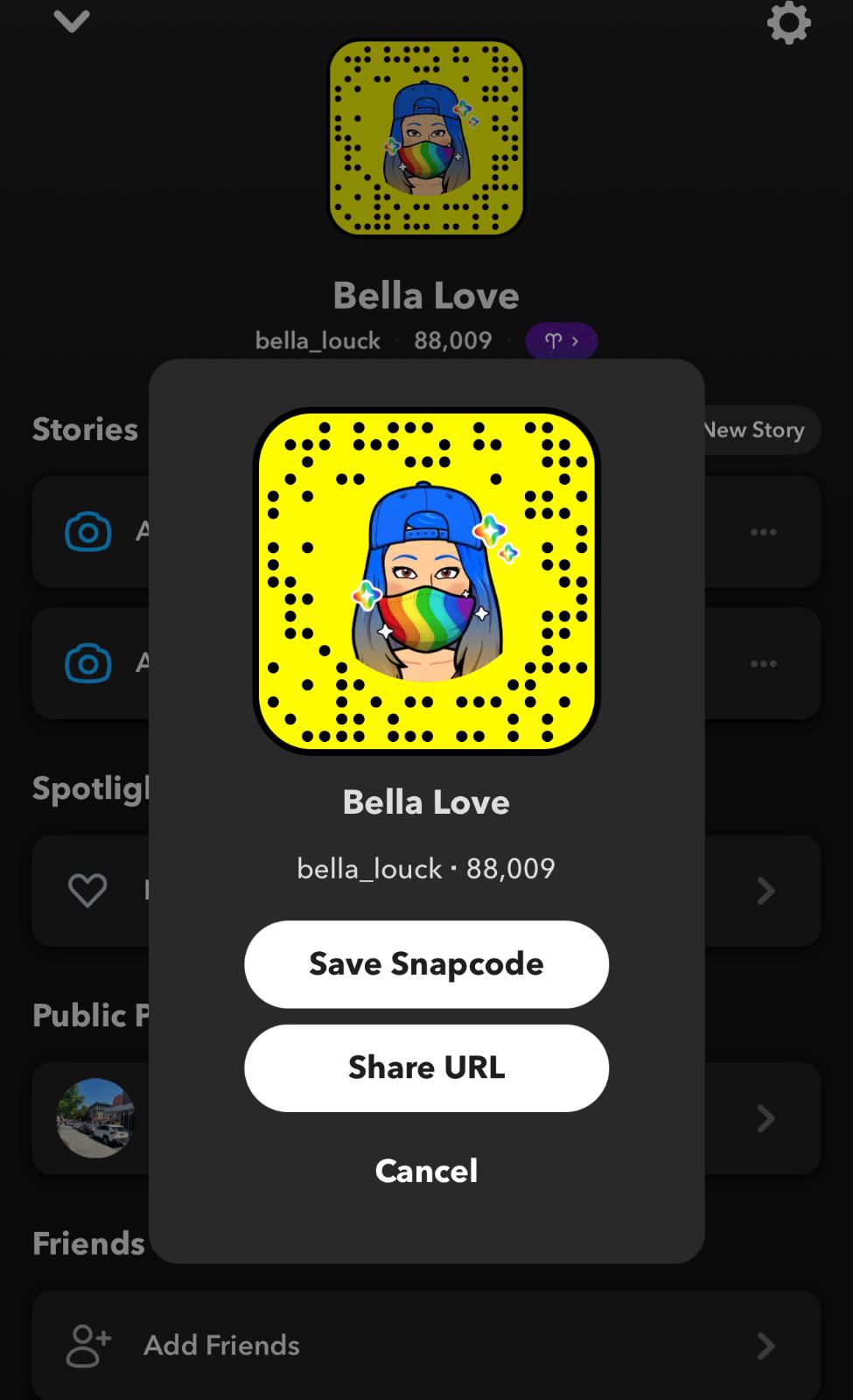The image size is (853, 1400).
Task: Share the profile URL
Action: [426, 1068]
